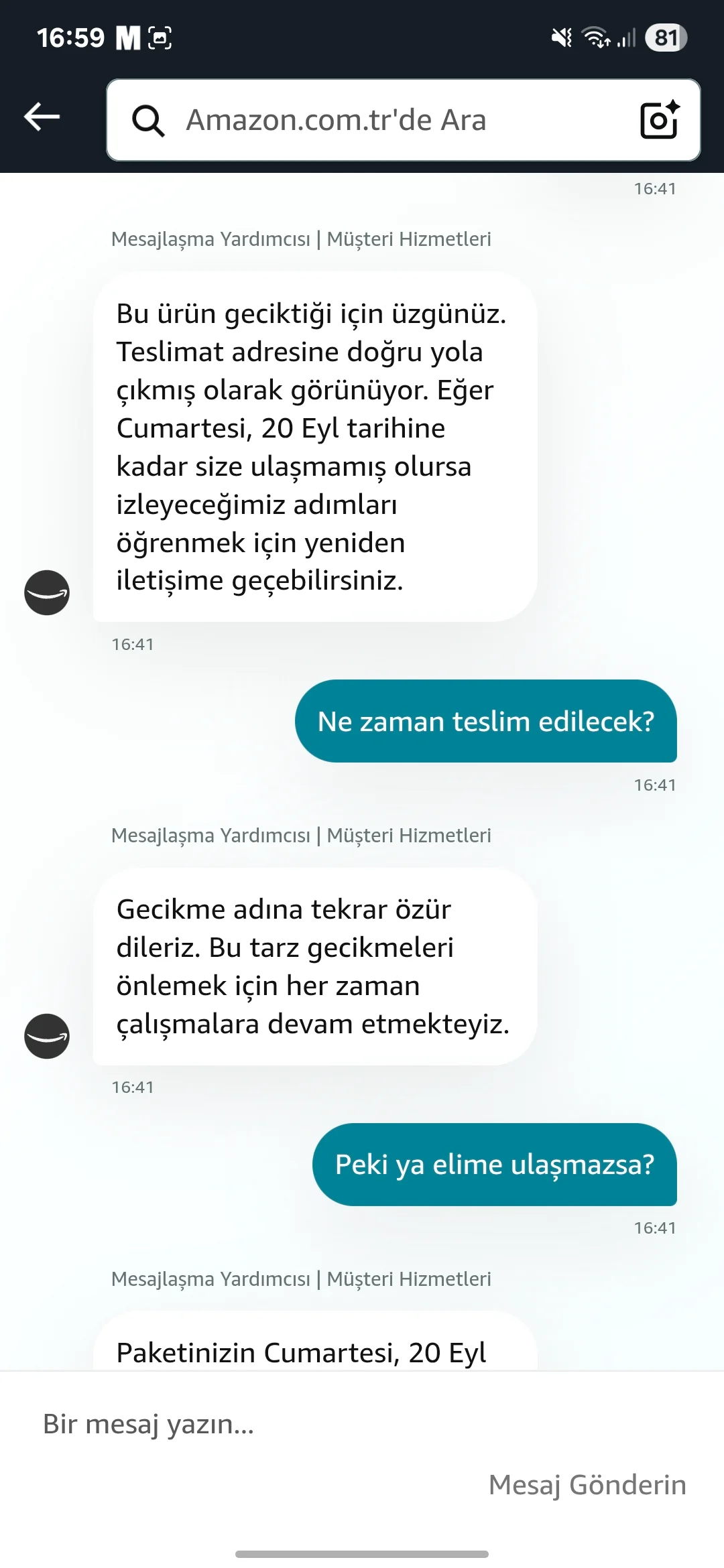This screenshot has width=724, height=1568.
Task: Go back using the top arrow
Action: coord(42,117)
